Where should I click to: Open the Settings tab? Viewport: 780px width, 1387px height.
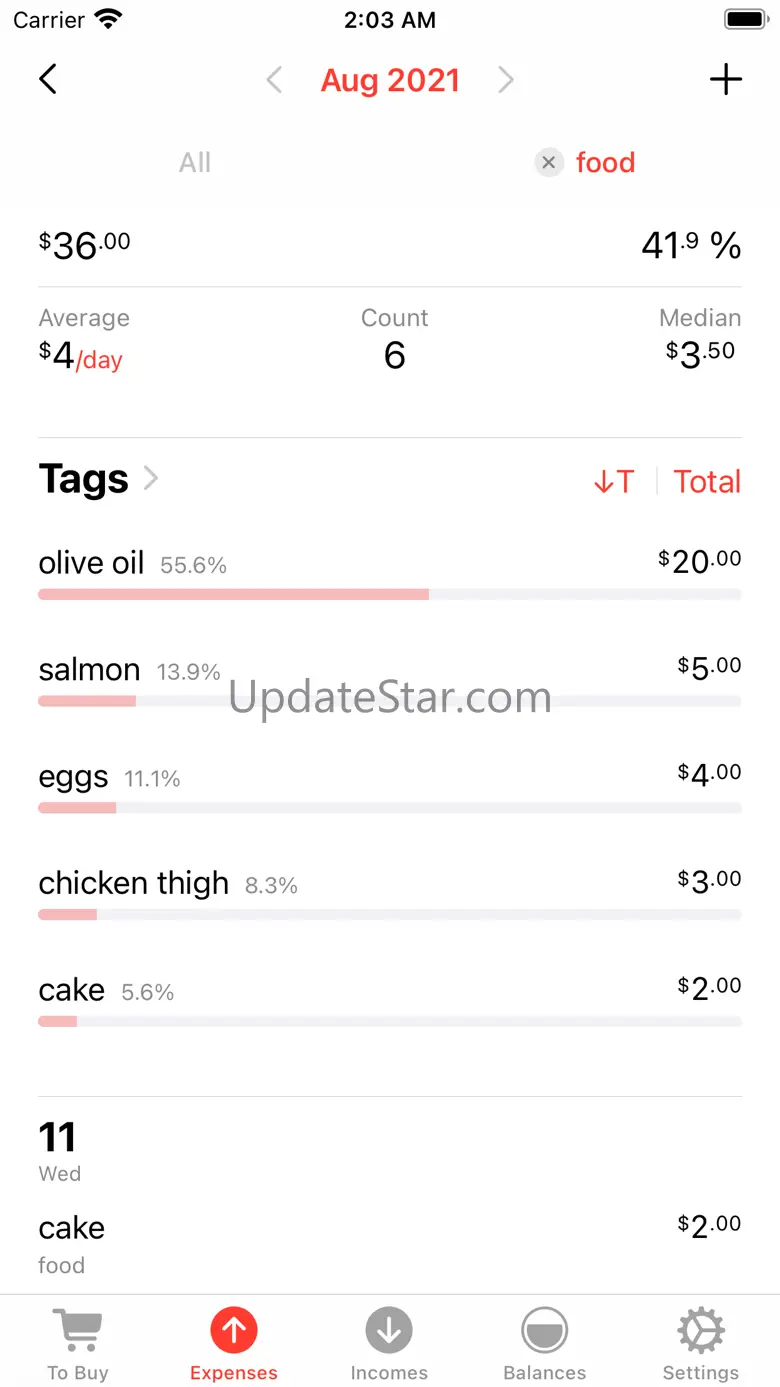coord(701,1343)
